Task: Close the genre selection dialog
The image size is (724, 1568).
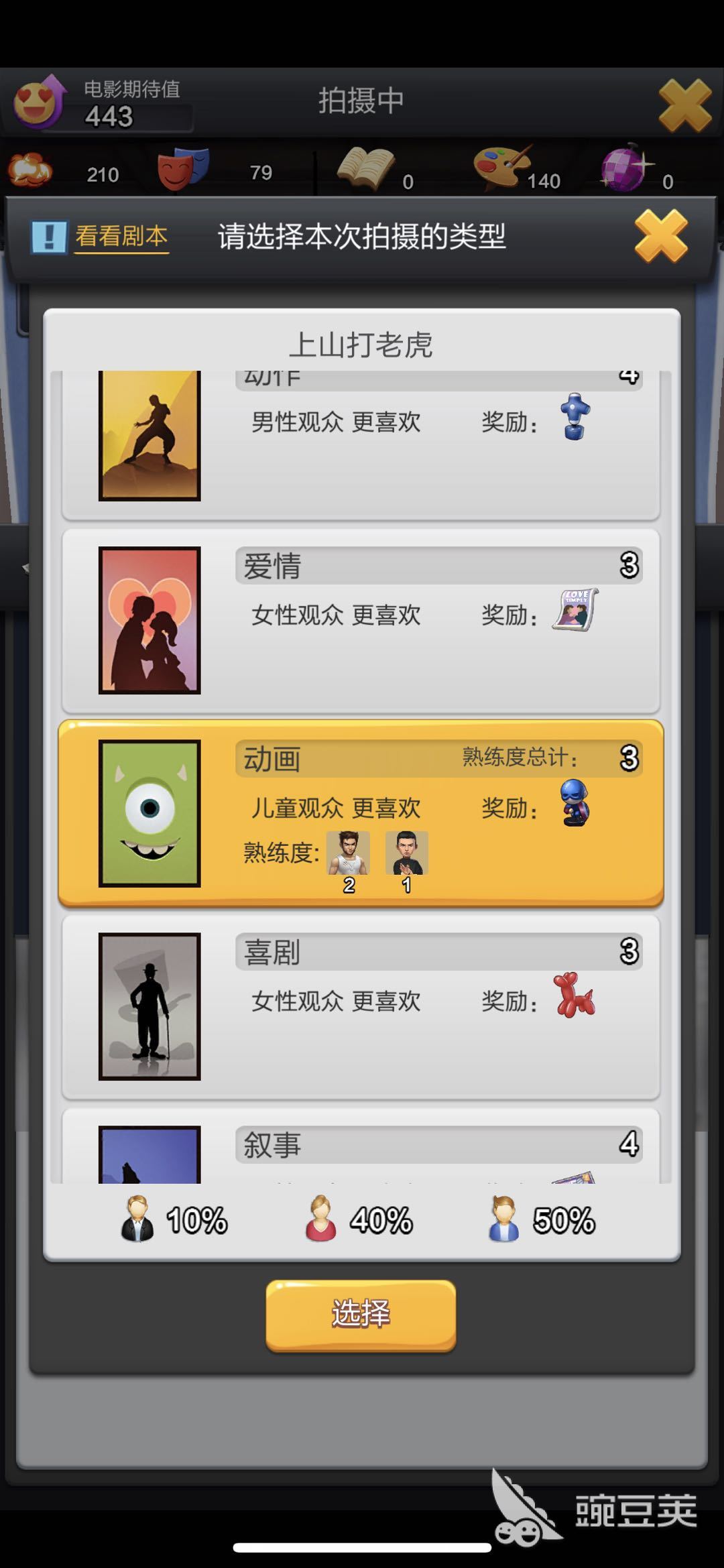Action: [x=661, y=236]
